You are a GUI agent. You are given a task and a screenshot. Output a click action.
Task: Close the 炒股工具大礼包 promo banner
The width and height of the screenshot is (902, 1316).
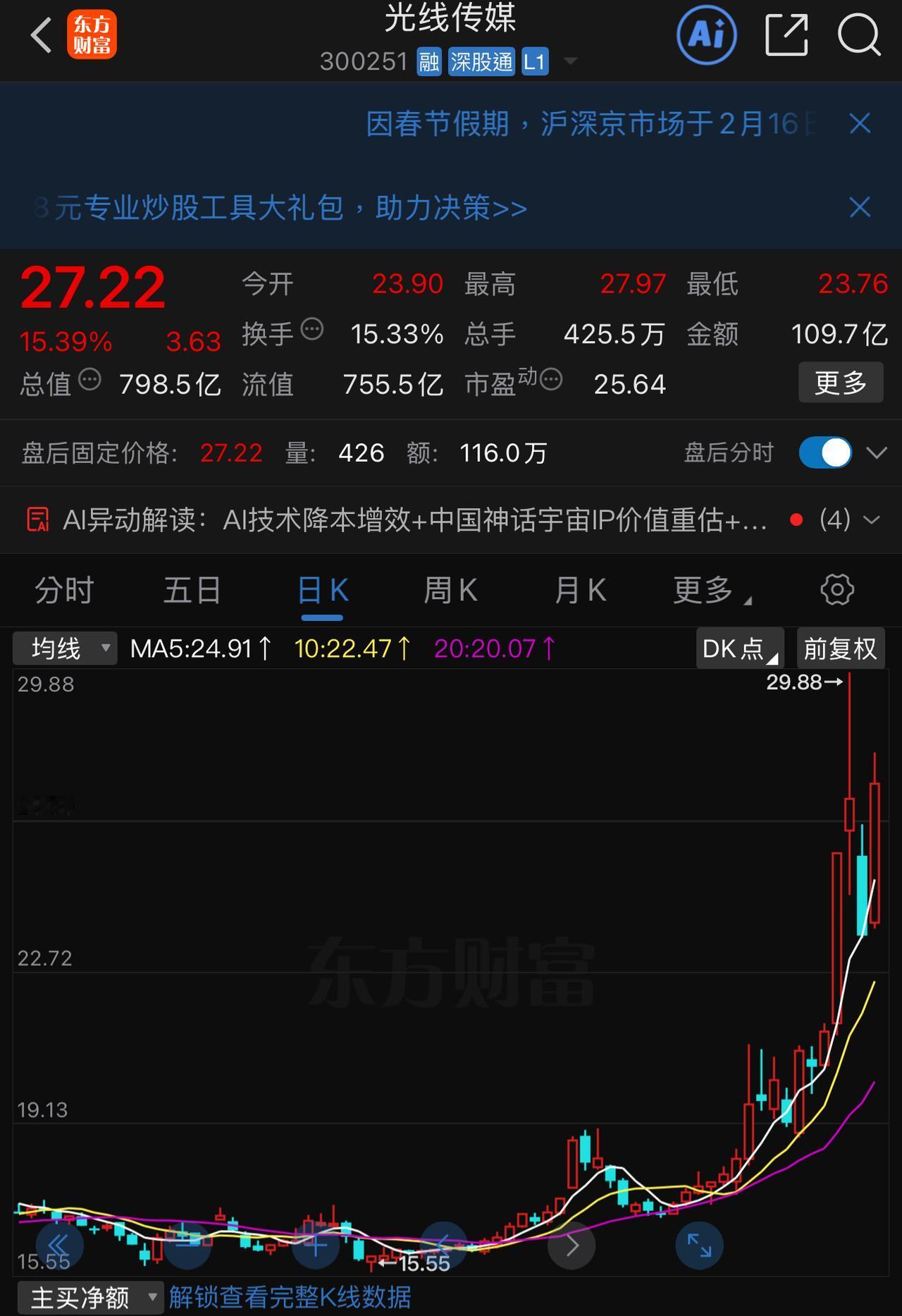(860, 207)
